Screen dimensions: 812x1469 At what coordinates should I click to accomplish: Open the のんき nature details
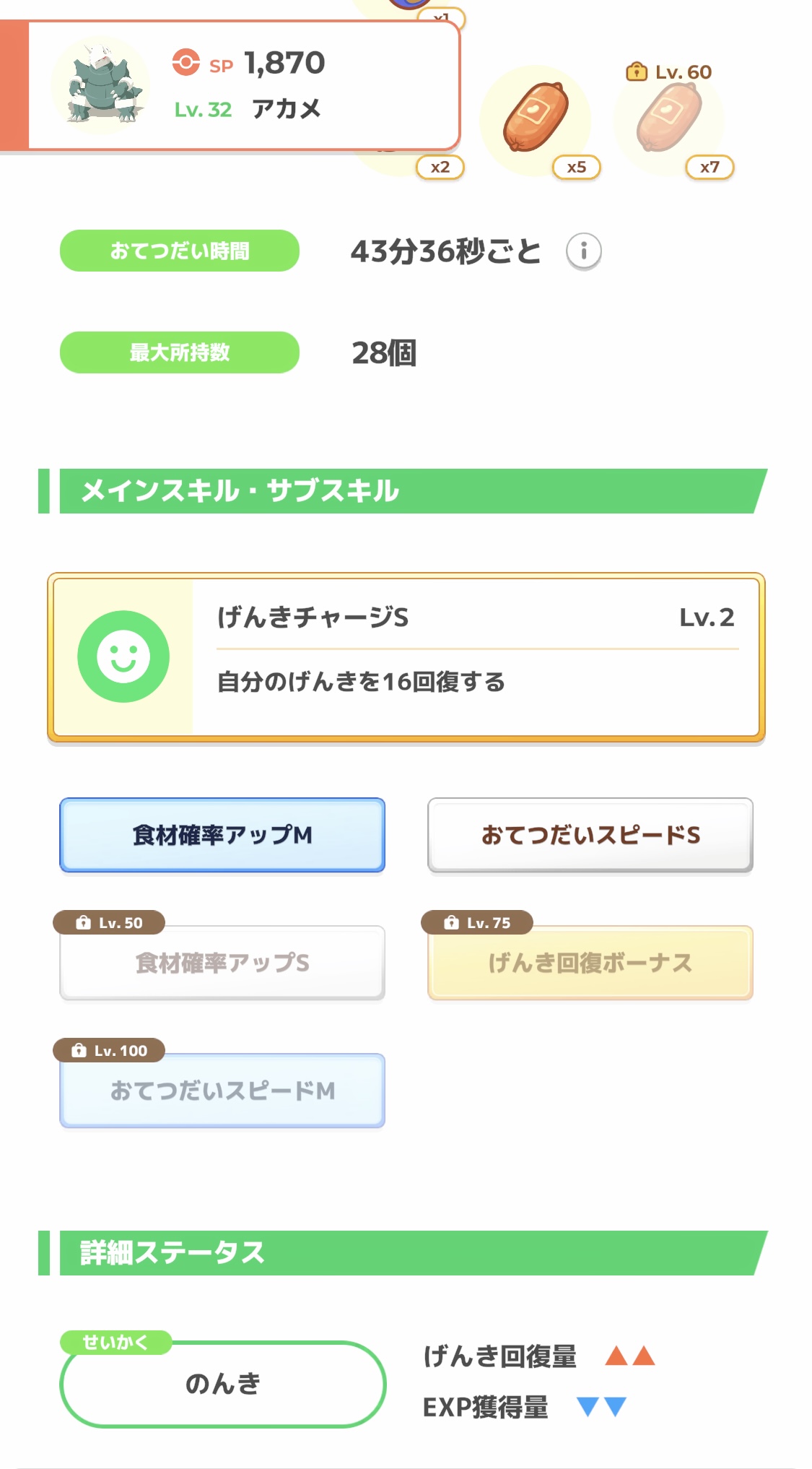pyautogui.click(x=223, y=1384)
